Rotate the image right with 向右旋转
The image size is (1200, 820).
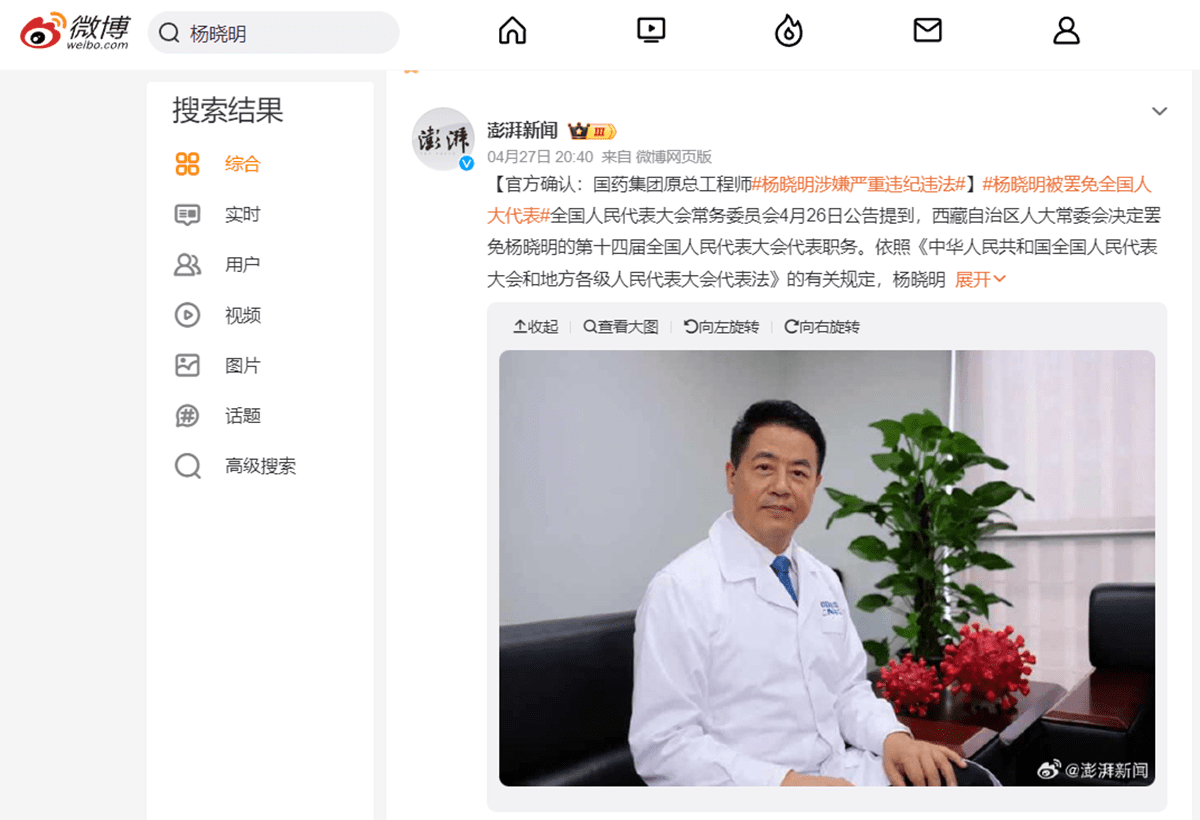[822, 327]
